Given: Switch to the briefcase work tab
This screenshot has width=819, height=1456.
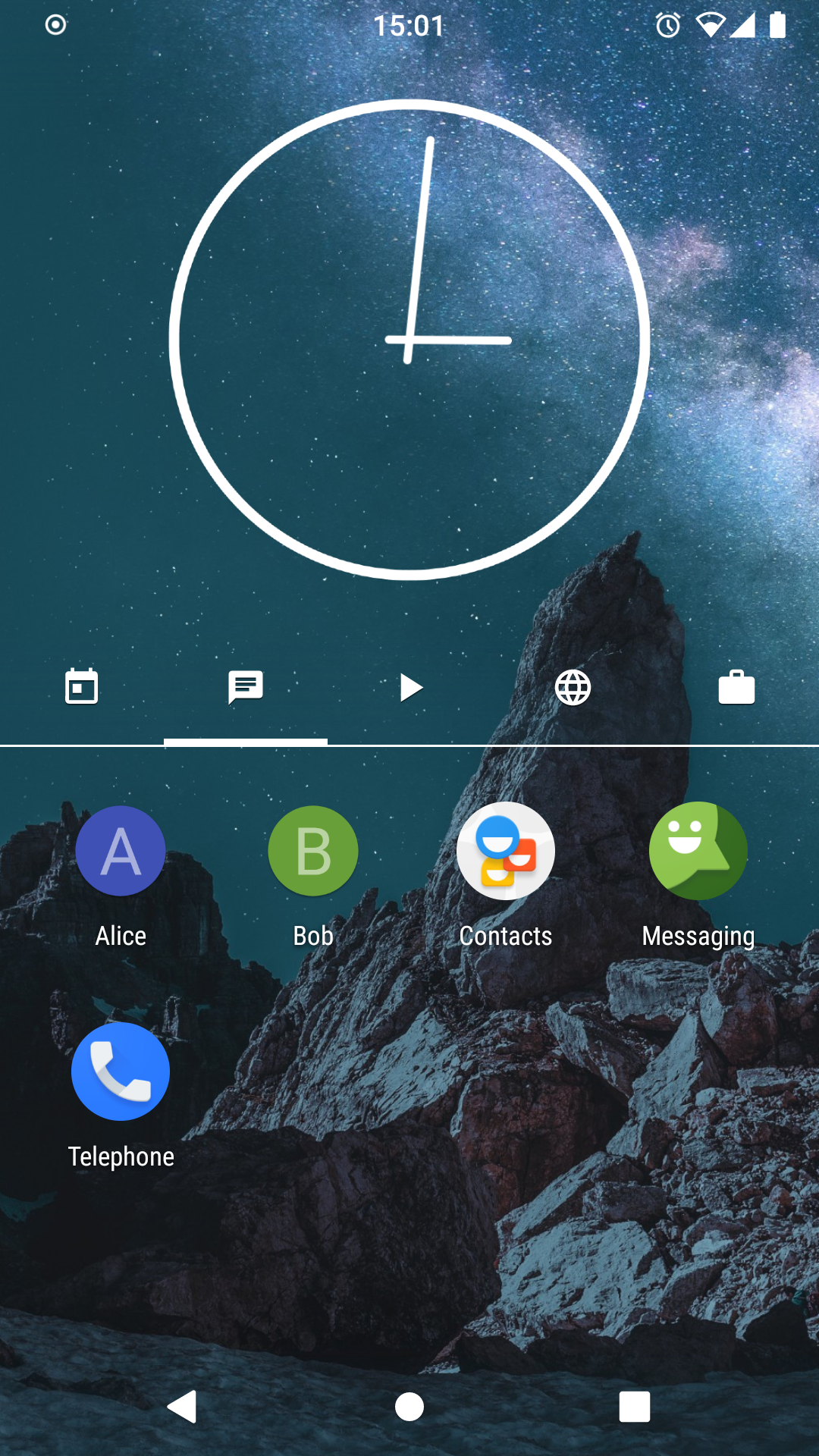Looking at the screenshot, I should [736, 687].
